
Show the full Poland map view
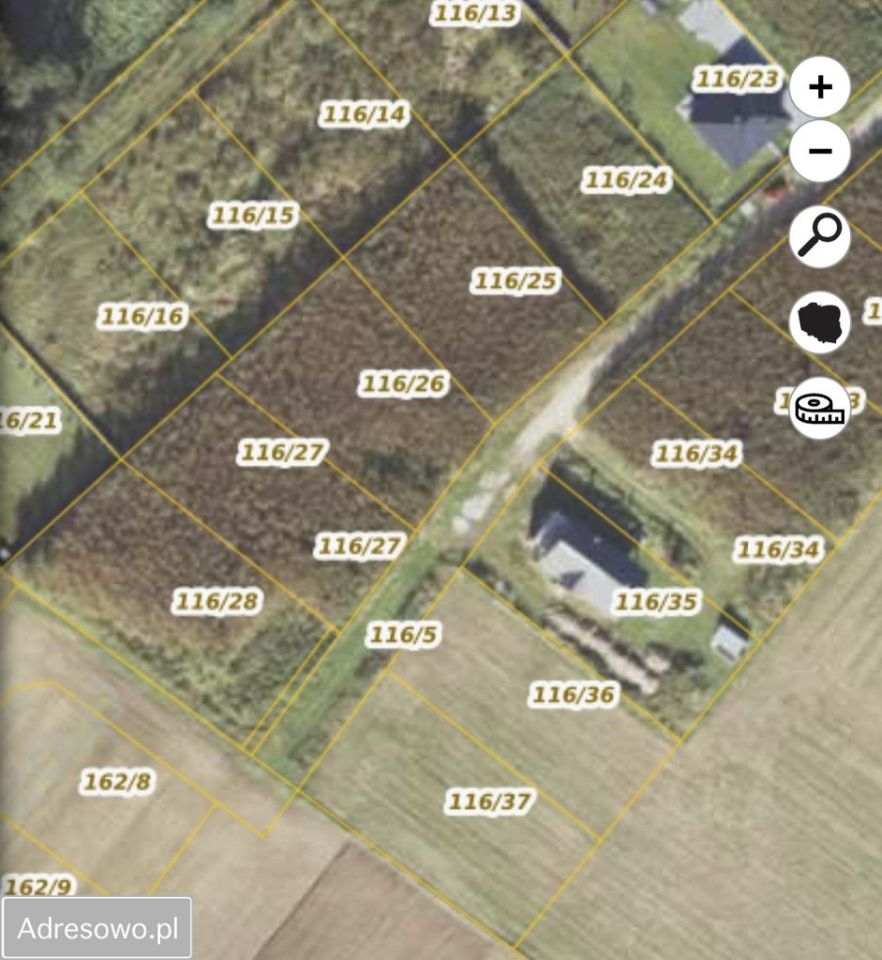820,323
